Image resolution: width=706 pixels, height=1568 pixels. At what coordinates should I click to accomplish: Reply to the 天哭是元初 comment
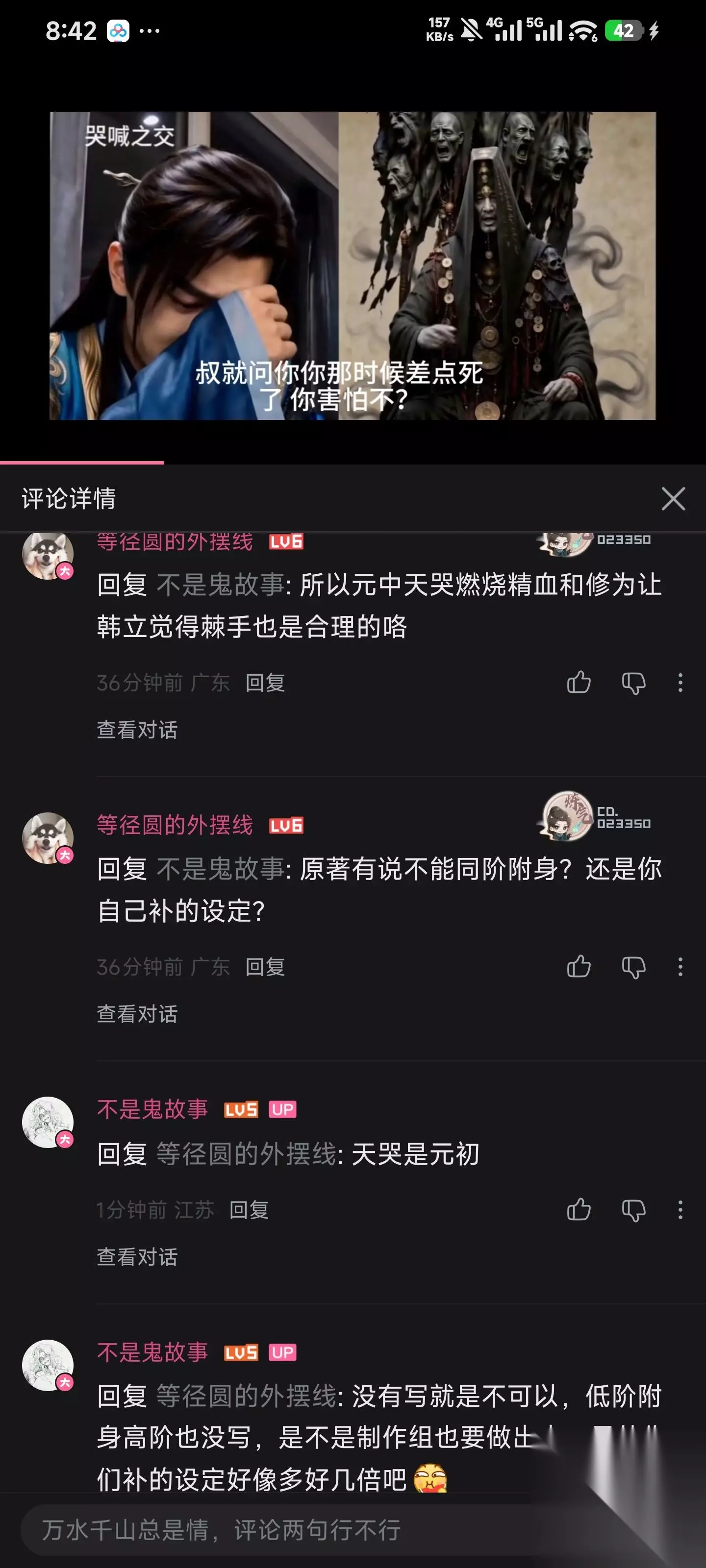pyautogui.click(x=249, y=1209)
